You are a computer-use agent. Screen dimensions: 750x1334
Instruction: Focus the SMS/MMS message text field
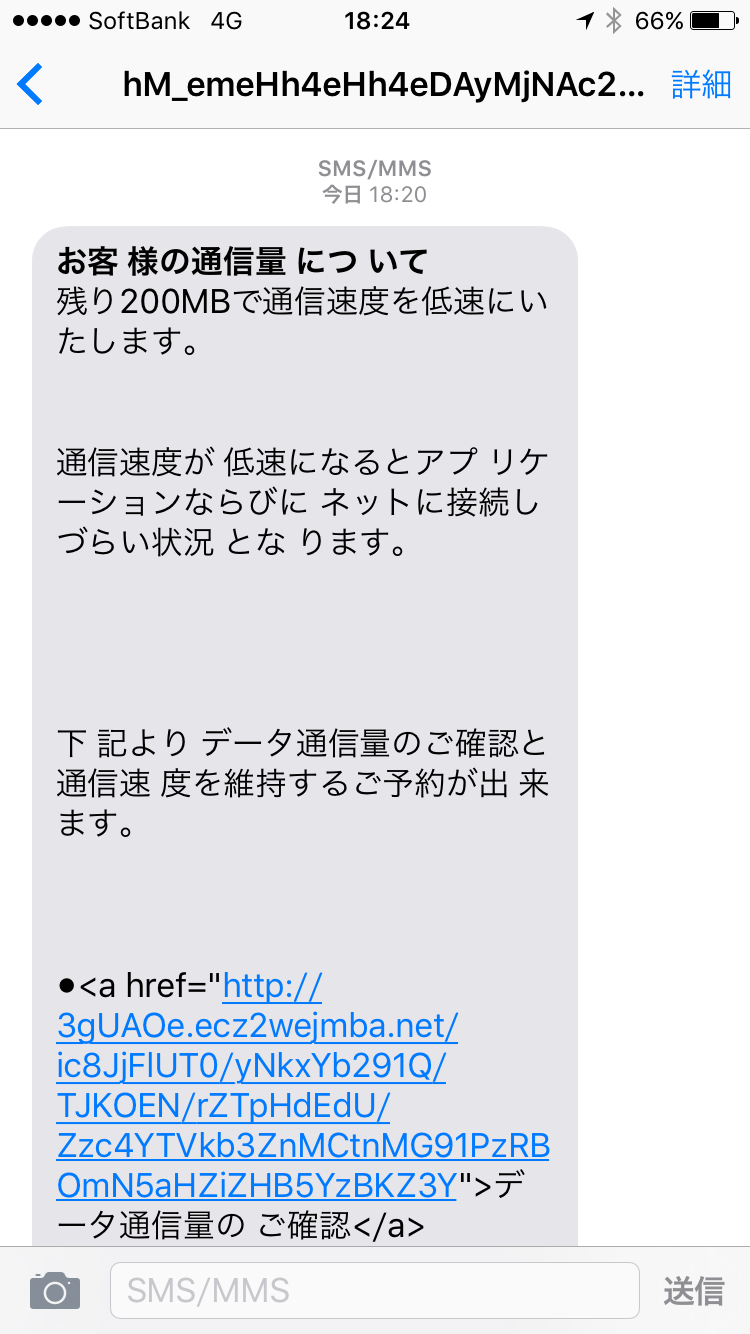(x=374, y=1290)
